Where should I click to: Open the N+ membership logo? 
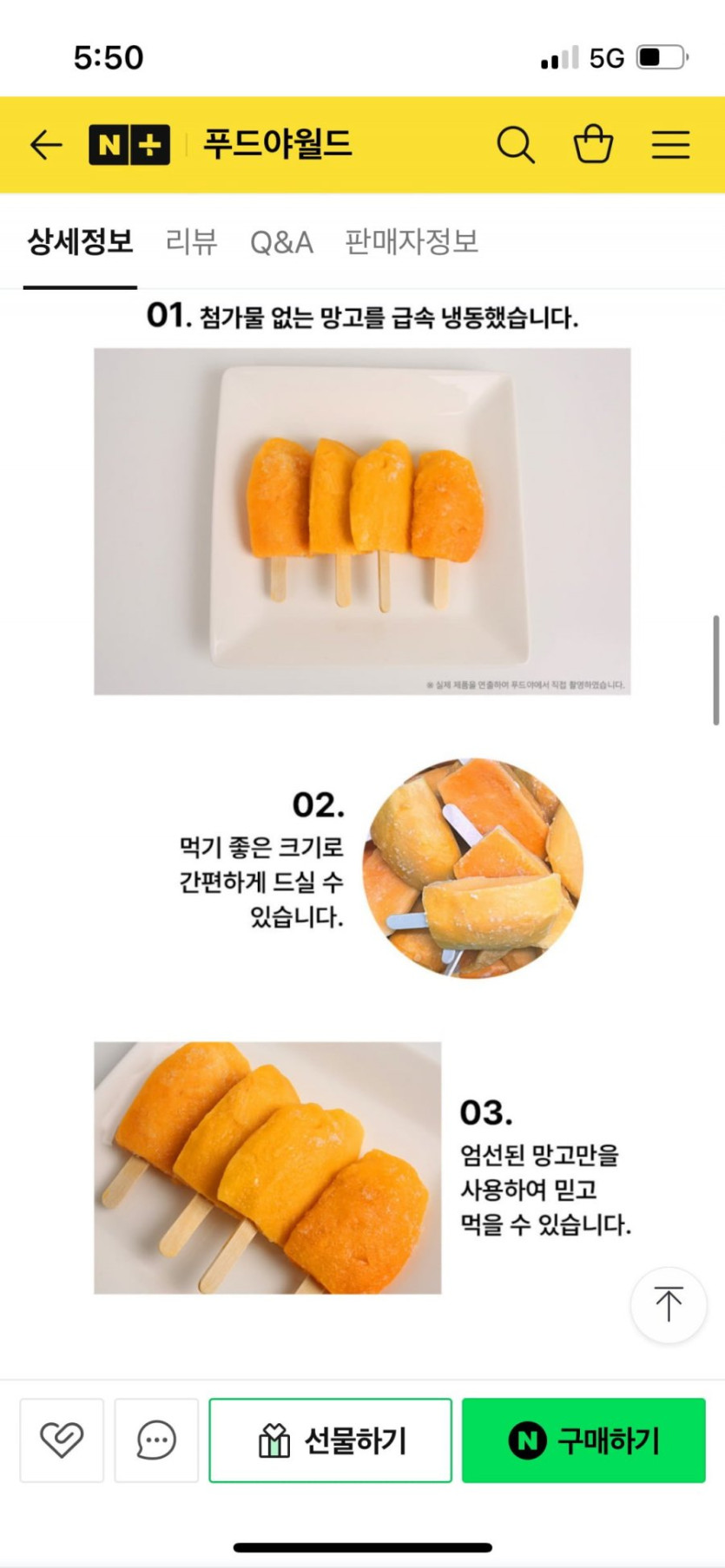tap(129, 145)
